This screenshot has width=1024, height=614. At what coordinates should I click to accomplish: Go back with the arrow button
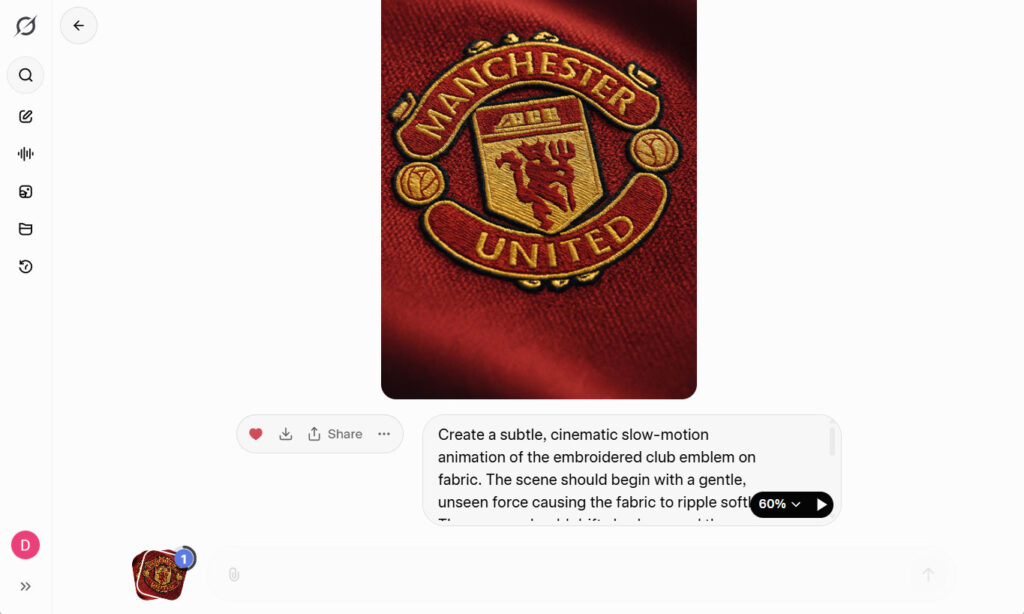pyautogui.click(x=79, y=26)
